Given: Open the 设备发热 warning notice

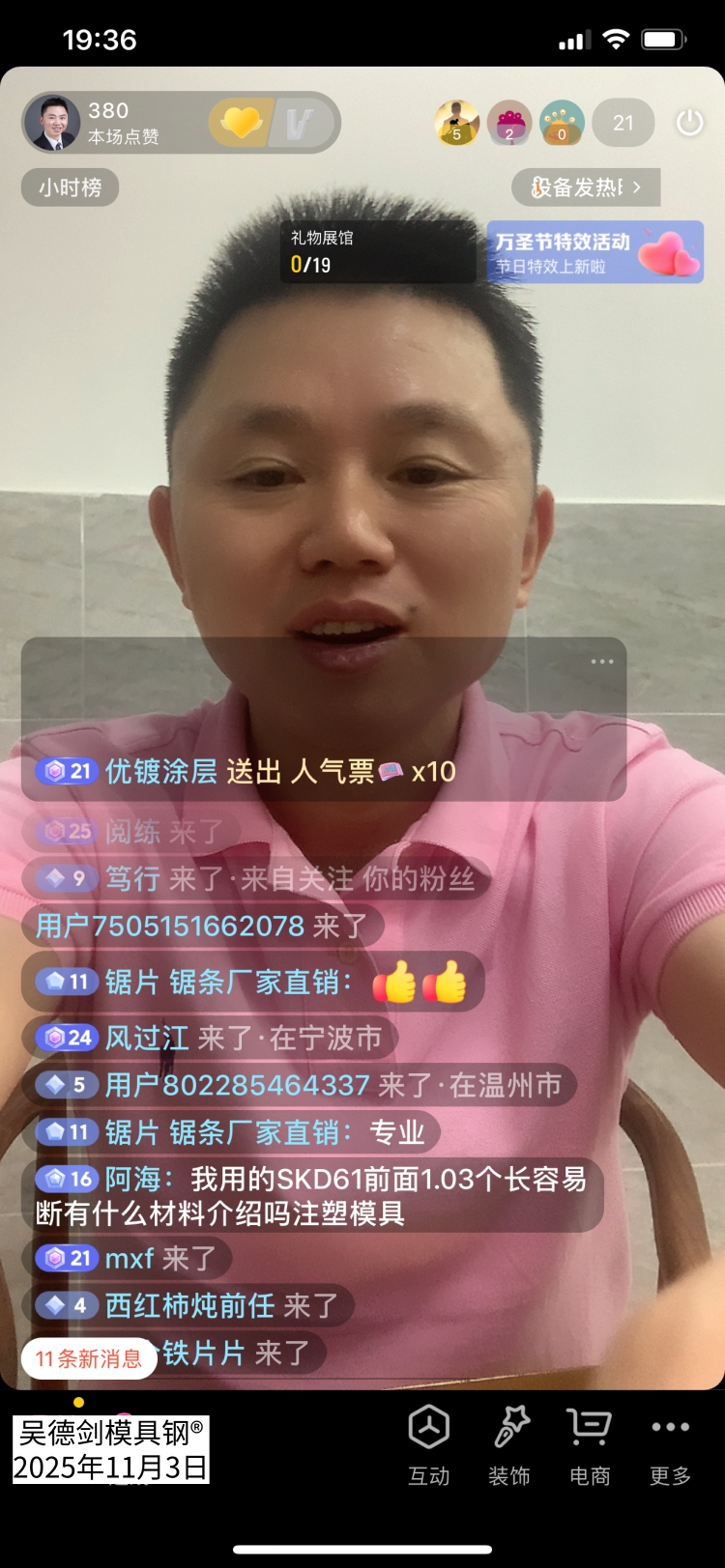Looking at the screenshot, I should pyautogui.click(x=586, y=187).
